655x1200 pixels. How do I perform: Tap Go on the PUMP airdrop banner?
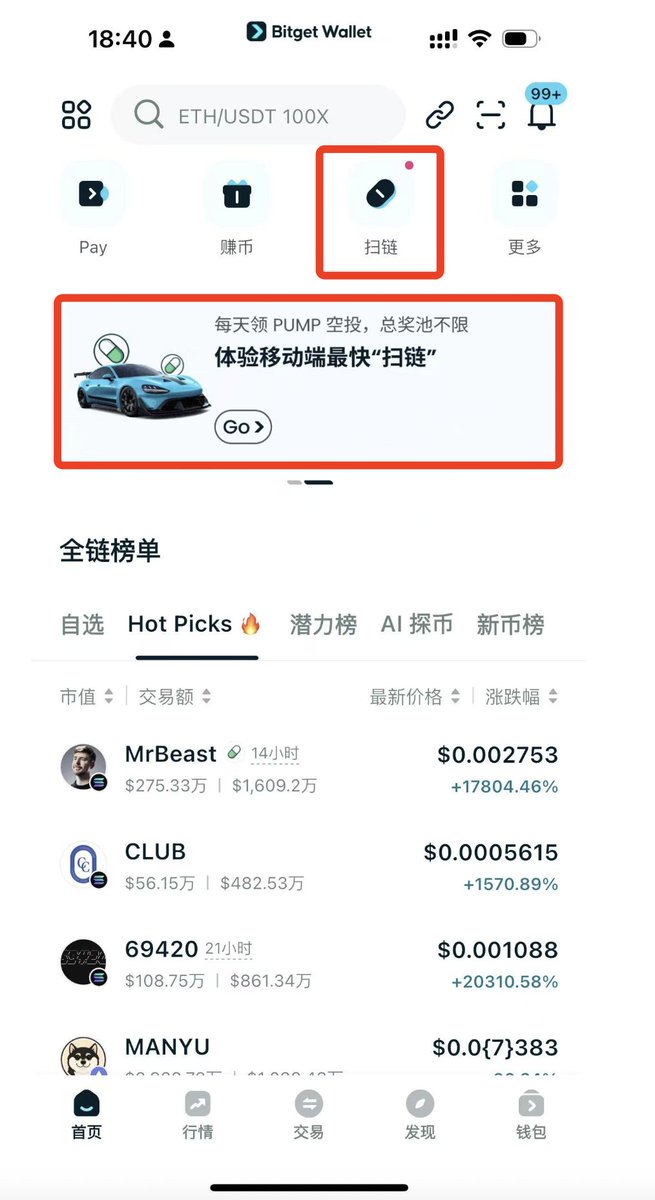point(243,427)
